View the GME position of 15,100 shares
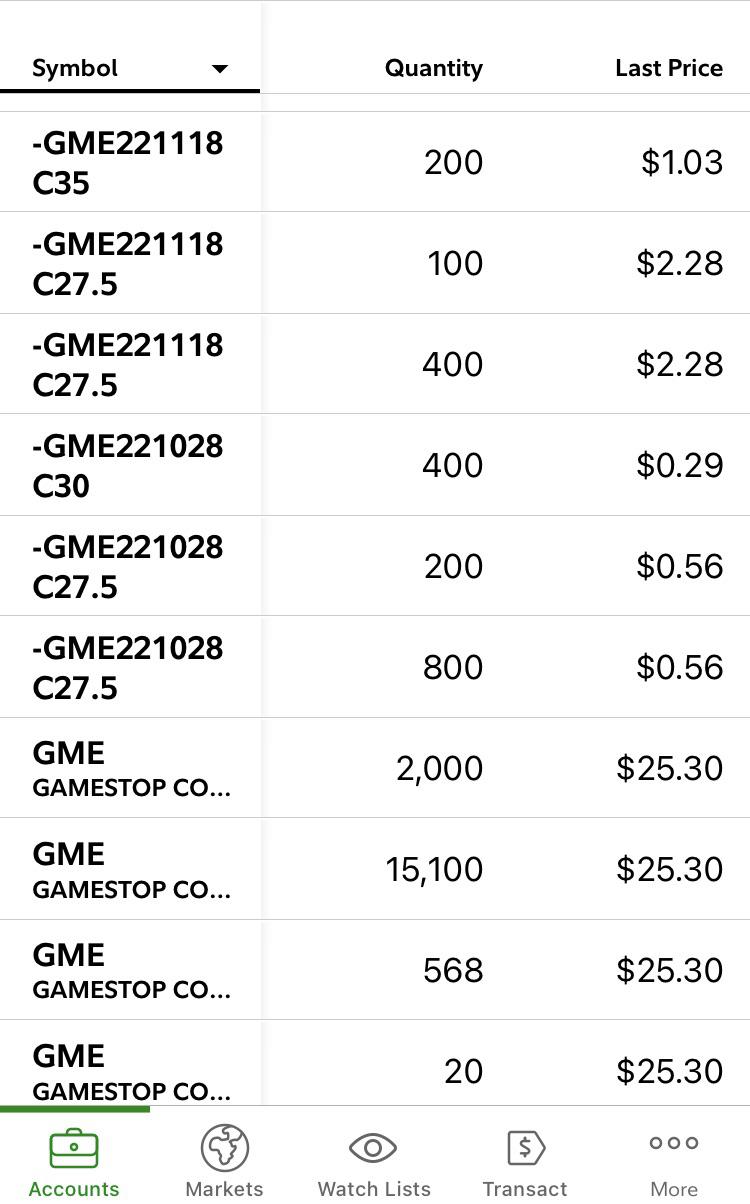The height and width of the screenshot is (1204, 750). (130, 869)
